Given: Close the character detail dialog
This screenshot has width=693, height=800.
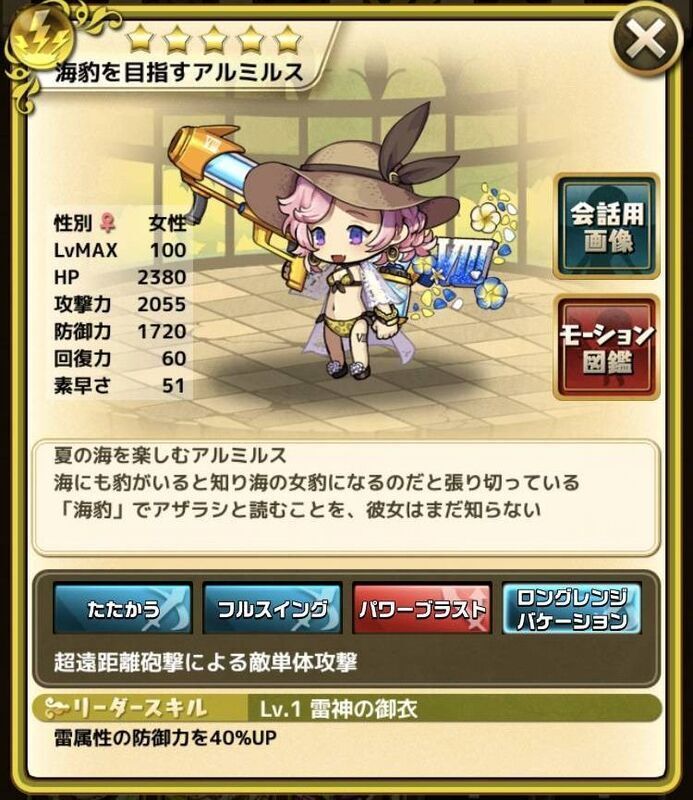Looking at the screenshot, I should click(x=646, y=39).
